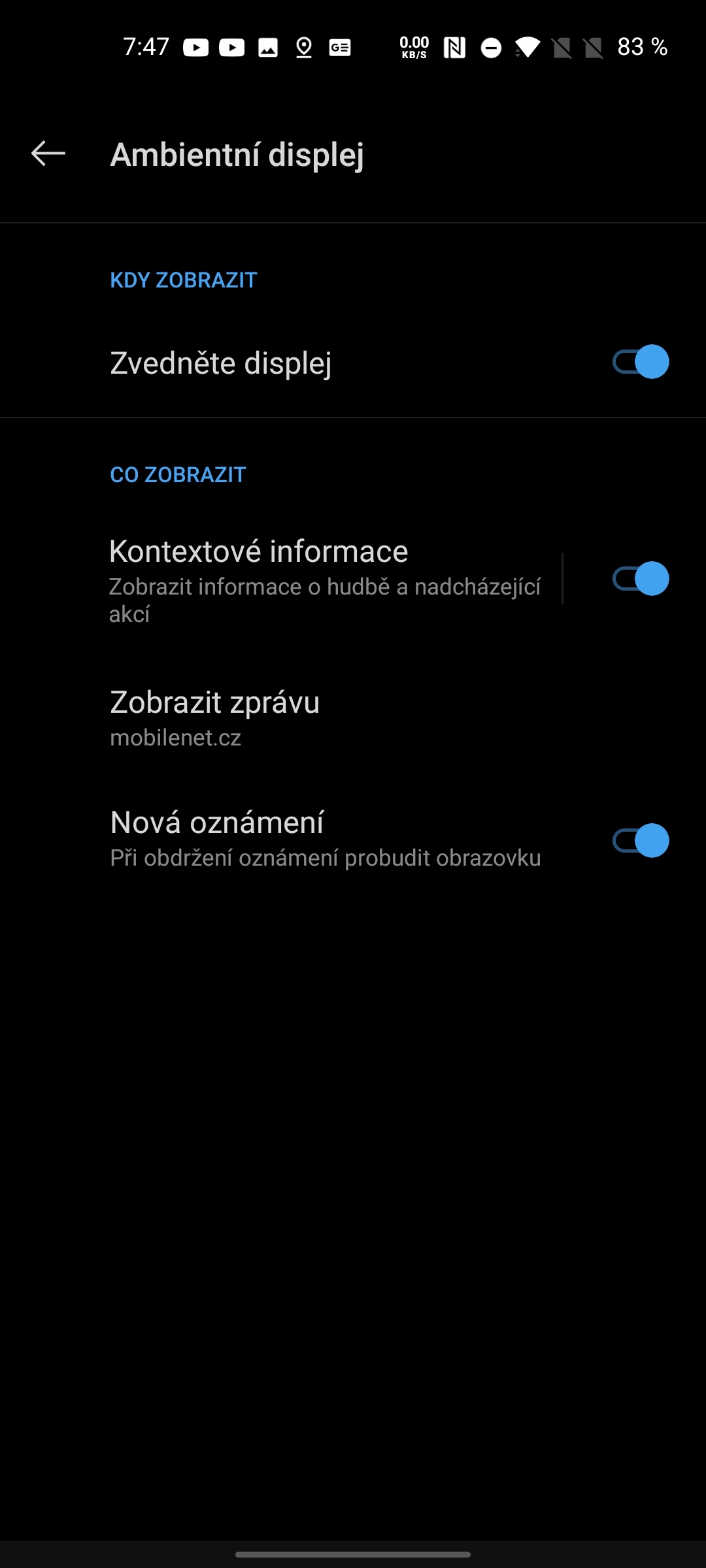Click the YouTube Music icon in status bar
This screenshot has height=1568, width=706.
pyautogui.click(x=233, y=47)
